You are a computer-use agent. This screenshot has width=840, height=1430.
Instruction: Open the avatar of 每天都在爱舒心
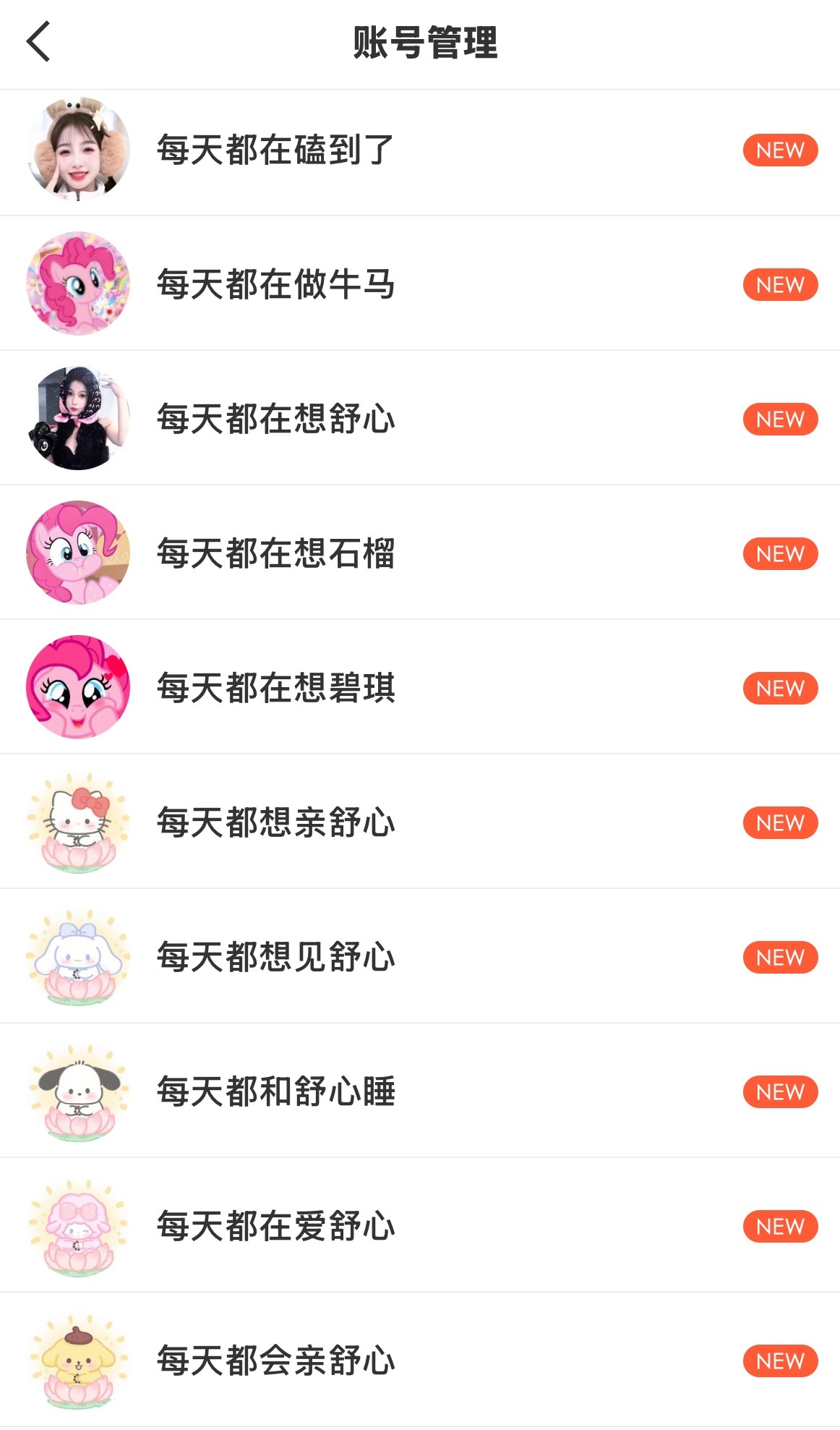point(77,1226)
